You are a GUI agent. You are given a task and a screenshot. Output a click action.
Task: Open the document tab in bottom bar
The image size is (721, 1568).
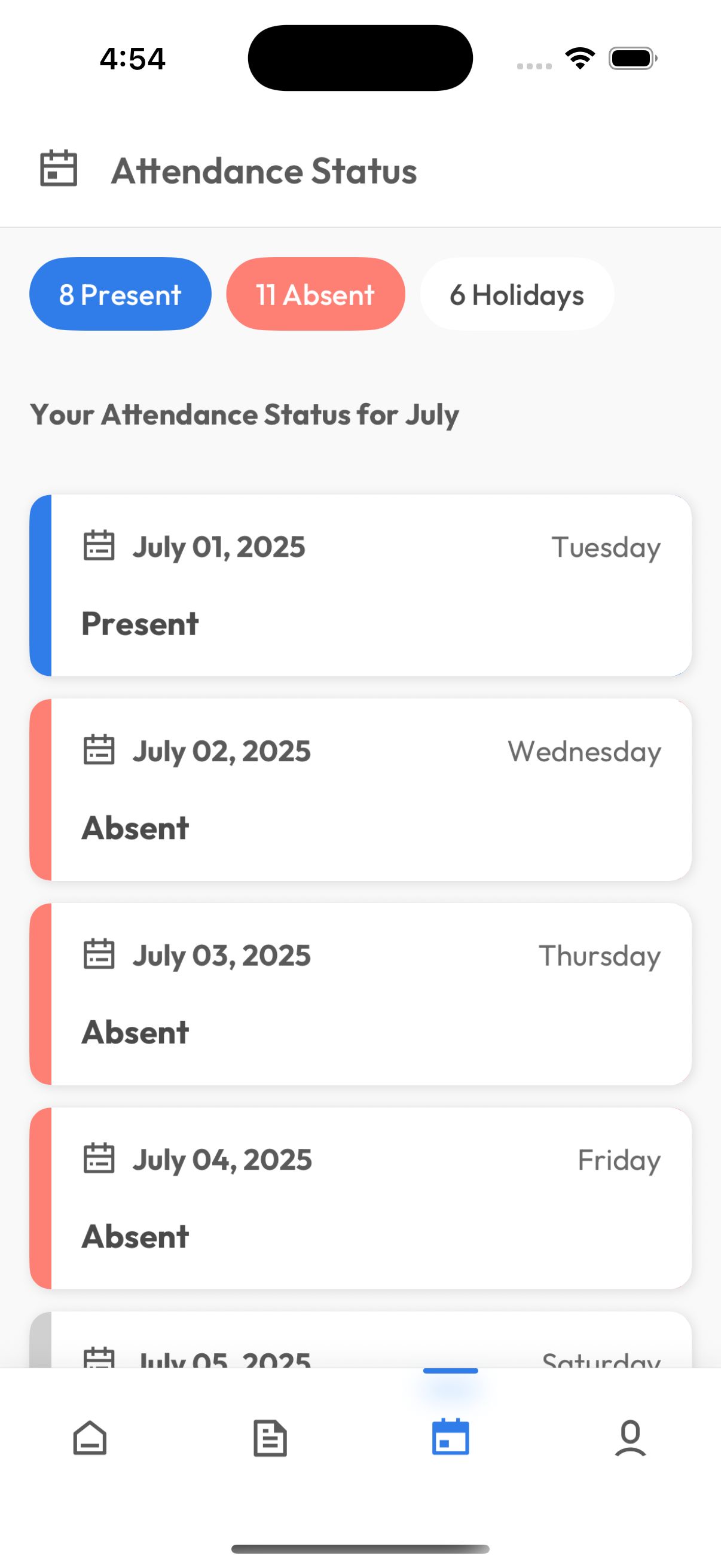(270, 1438)
